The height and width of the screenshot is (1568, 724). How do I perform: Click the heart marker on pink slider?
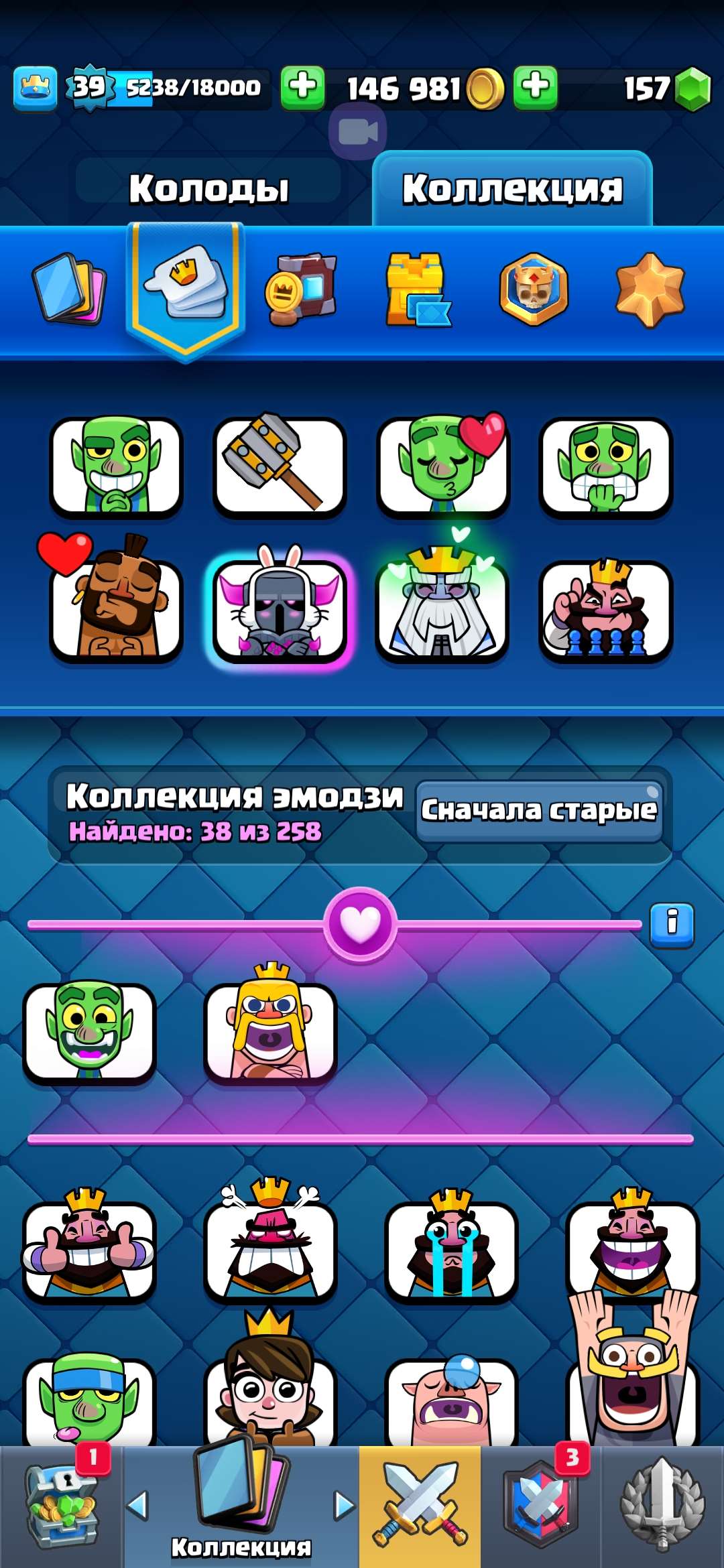coord(362,923)
